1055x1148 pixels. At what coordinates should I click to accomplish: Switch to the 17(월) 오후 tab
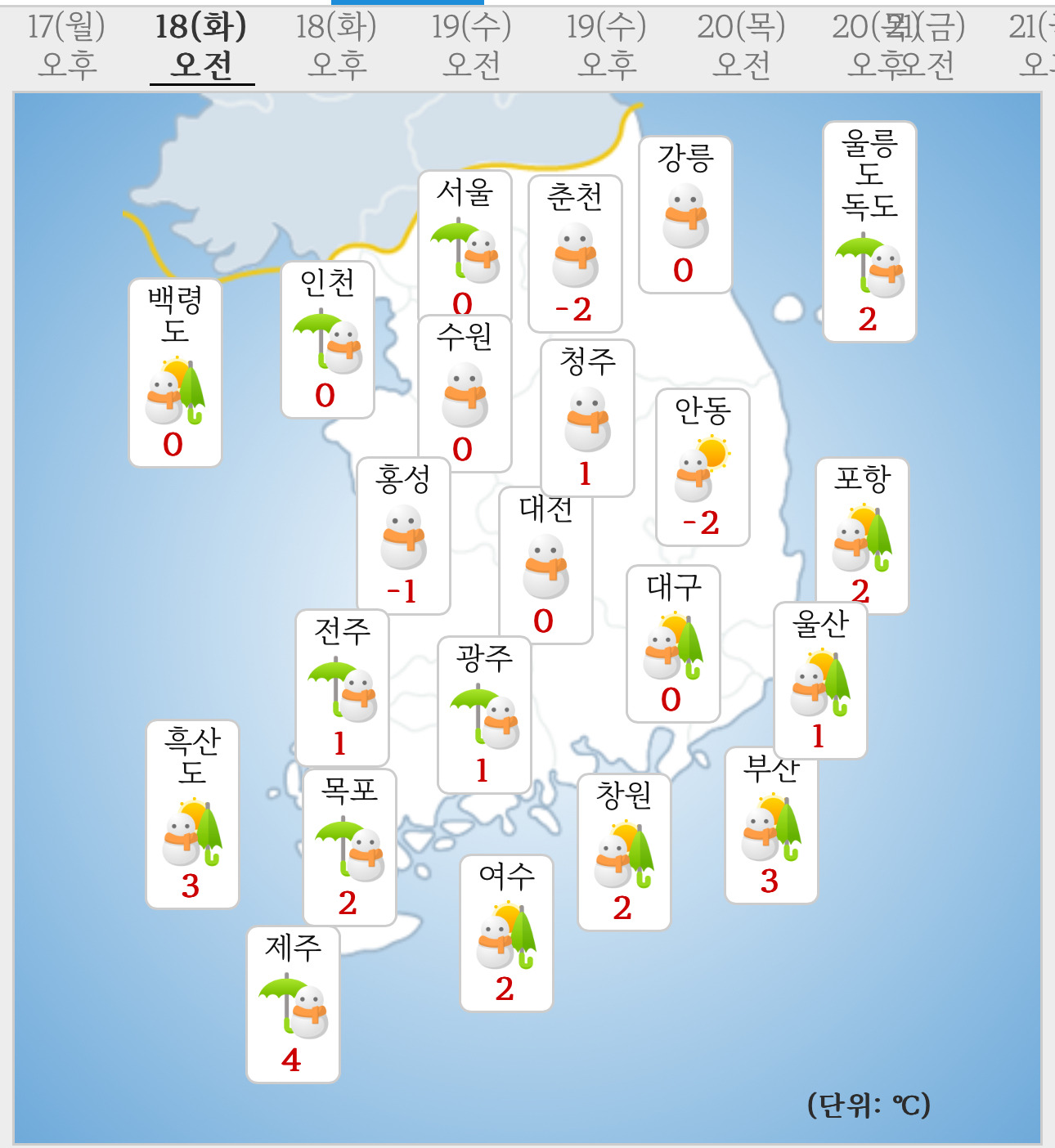click(67, 46)
